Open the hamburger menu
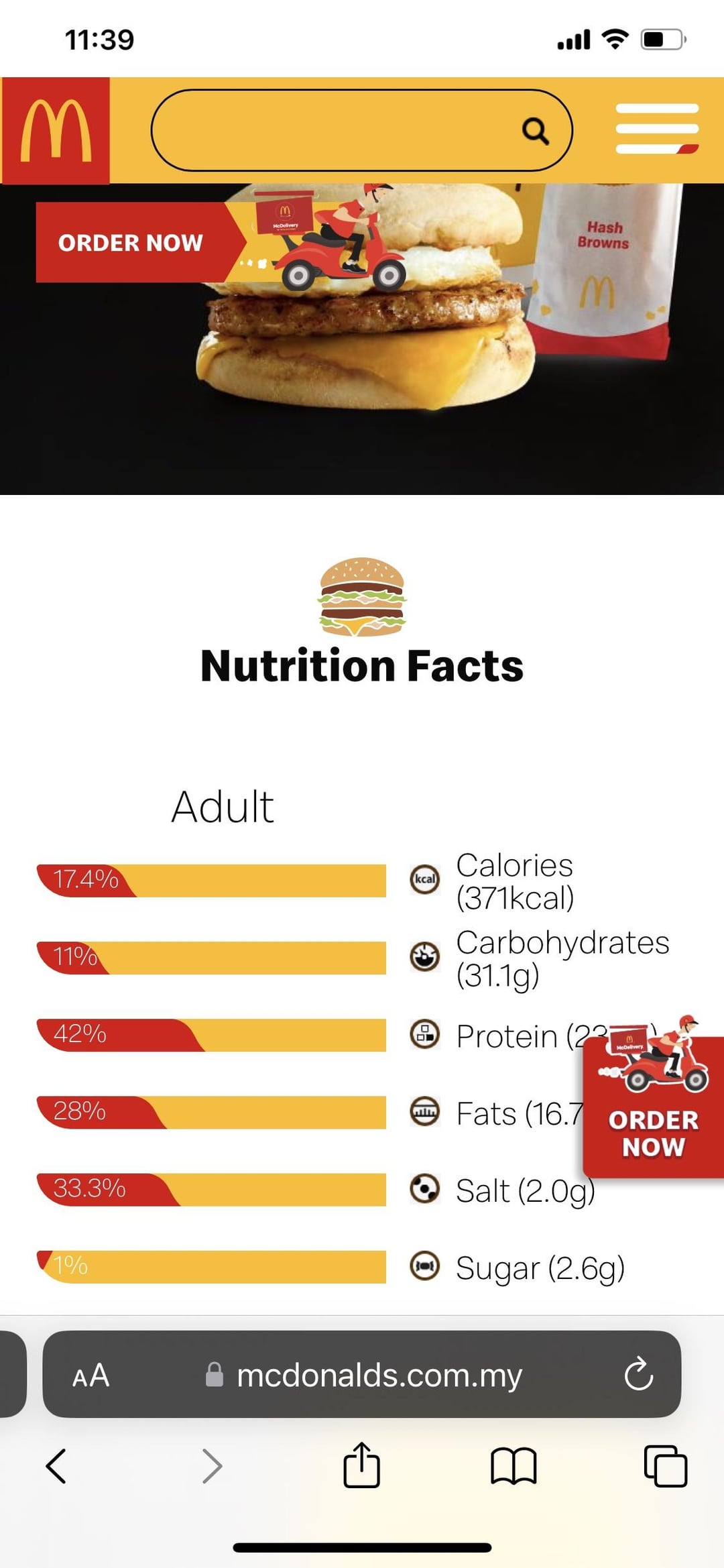This screenshot has height=1568, width=724. click(x=657, y=128)
